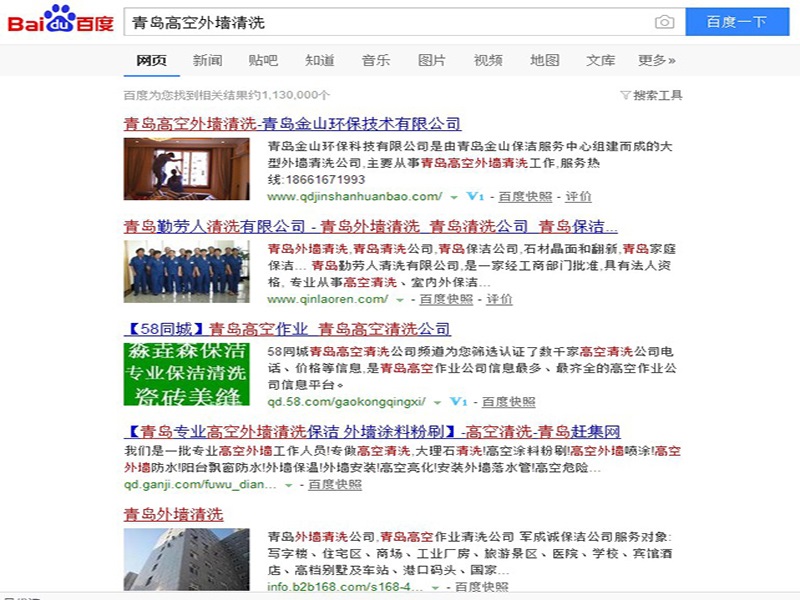Image resolution: width=800 pixels, height=600 pixels.
Task: Expand the 更多 tabs menu
Action: coord(657,61)
